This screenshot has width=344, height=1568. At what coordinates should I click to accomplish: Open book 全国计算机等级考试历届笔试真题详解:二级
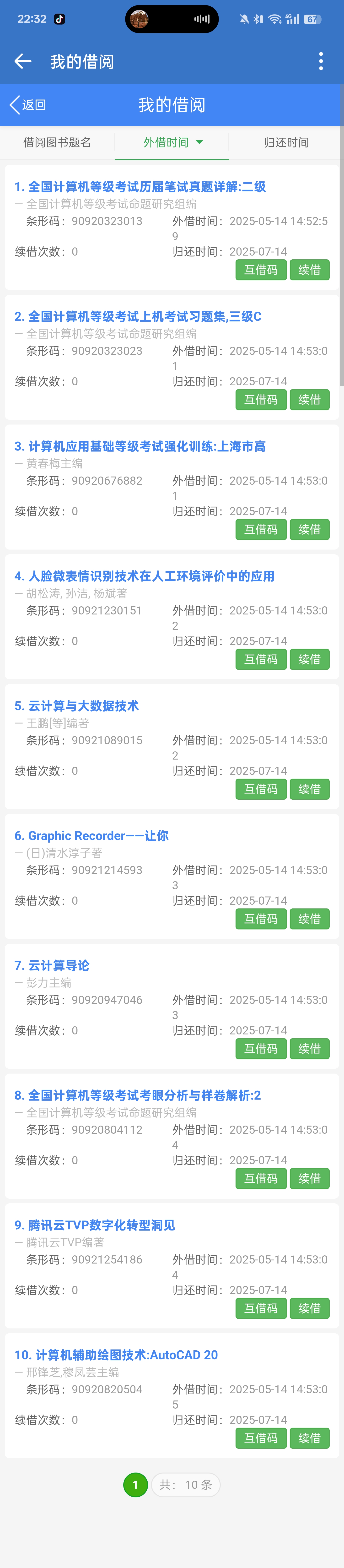140,187
